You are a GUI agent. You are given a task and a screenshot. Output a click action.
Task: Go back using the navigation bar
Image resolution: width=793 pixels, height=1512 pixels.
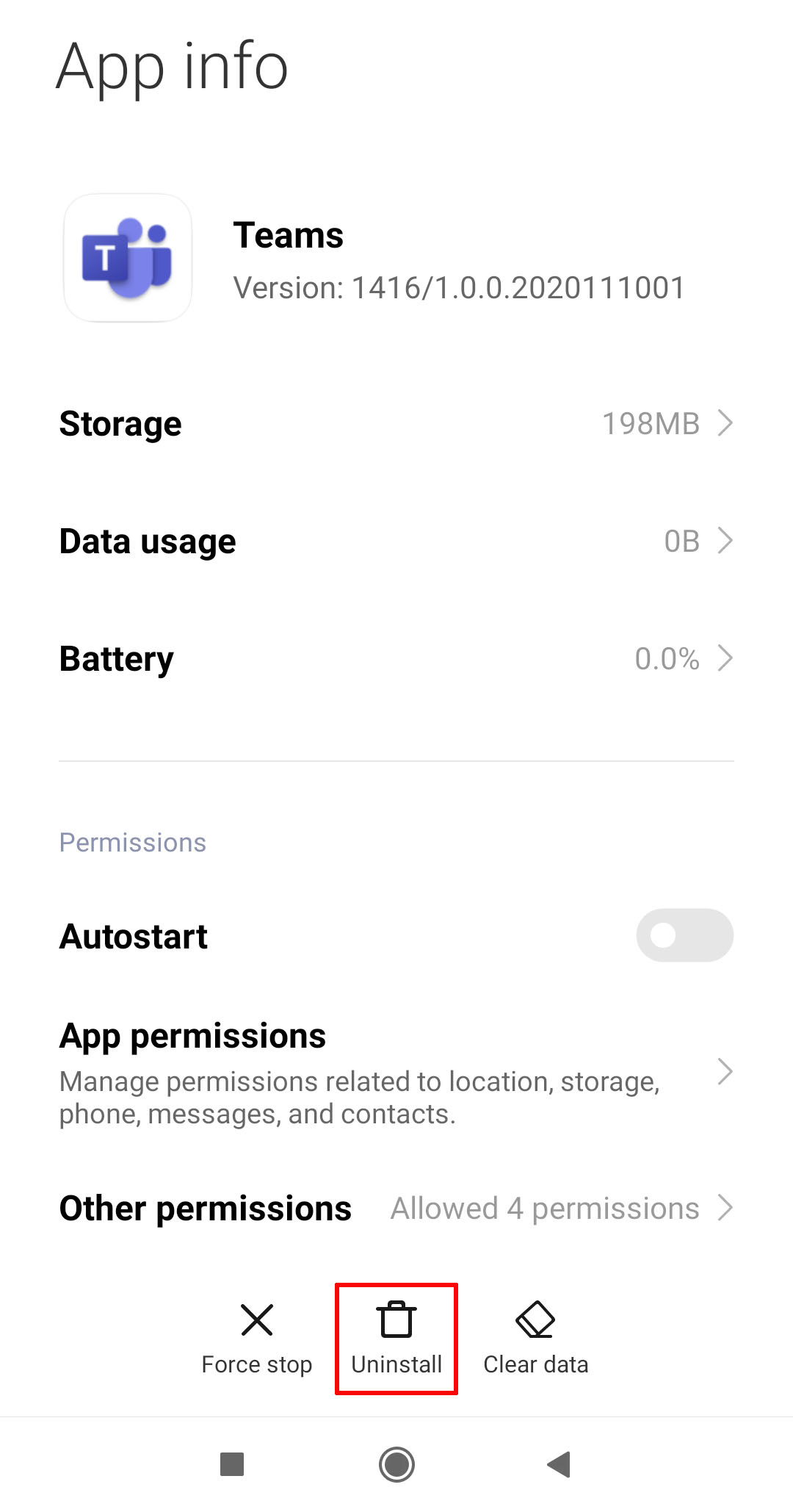tap(560, 1464)
